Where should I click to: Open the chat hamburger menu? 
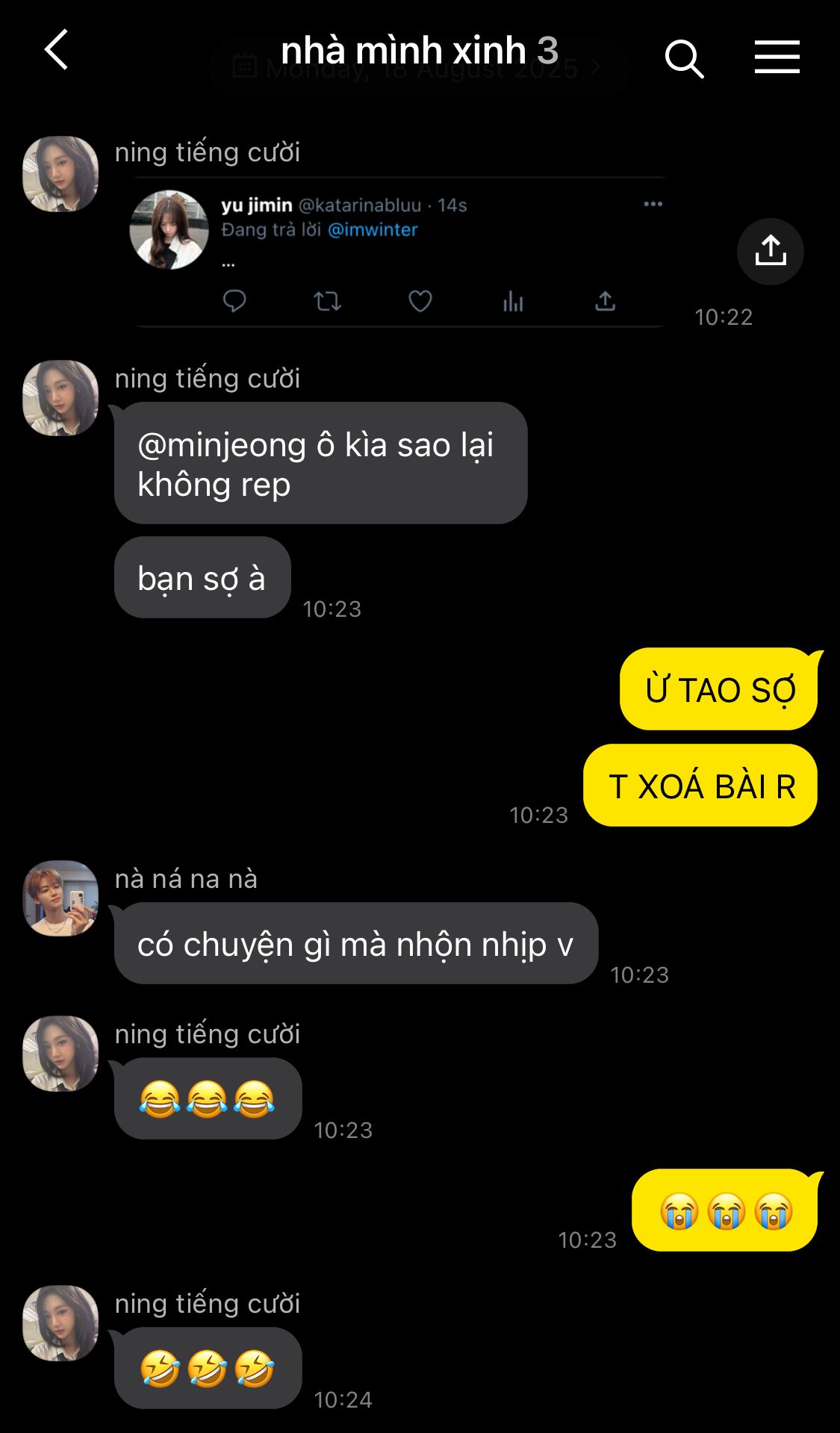pyautogui.click(x=777, y=57)
